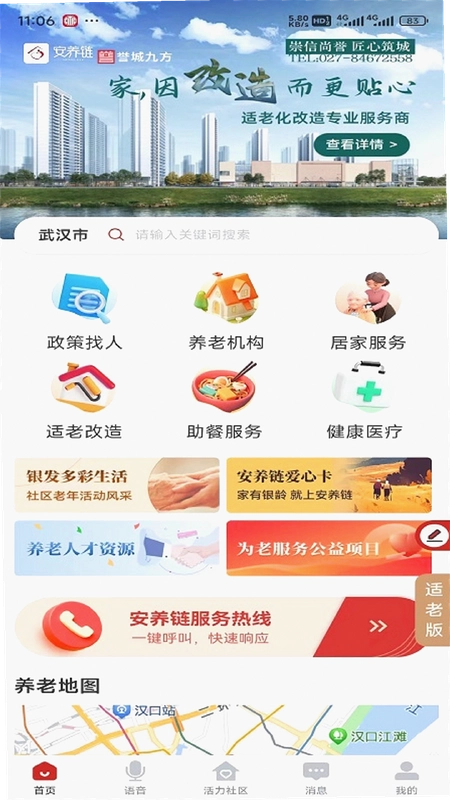This screenshot has width=450, height=800.
Task: Open the 为老服务公益项目 card
Action: [x=329, y=548]
